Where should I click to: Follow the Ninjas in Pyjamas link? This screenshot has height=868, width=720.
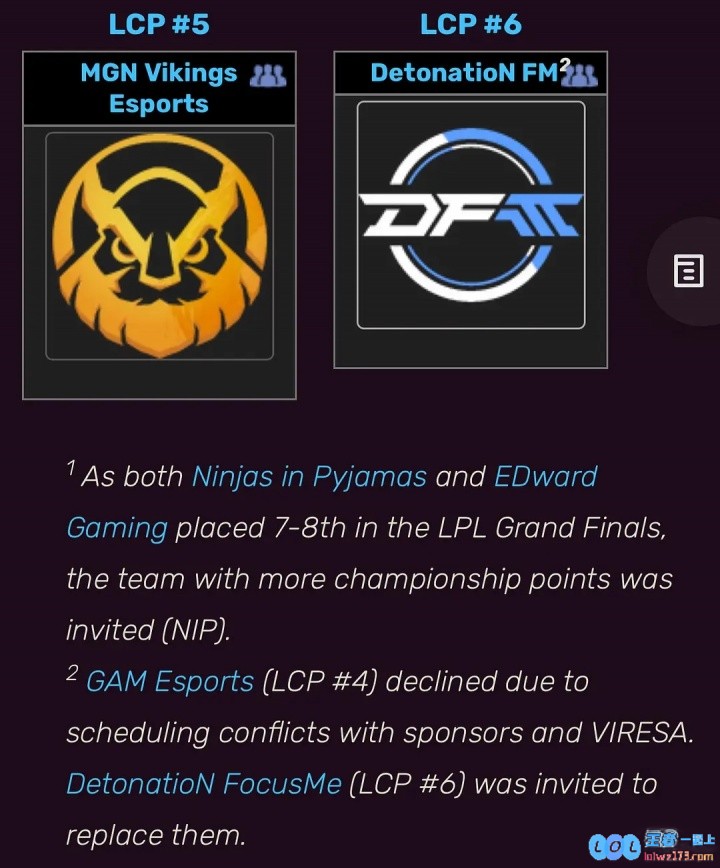click(309, 476)
